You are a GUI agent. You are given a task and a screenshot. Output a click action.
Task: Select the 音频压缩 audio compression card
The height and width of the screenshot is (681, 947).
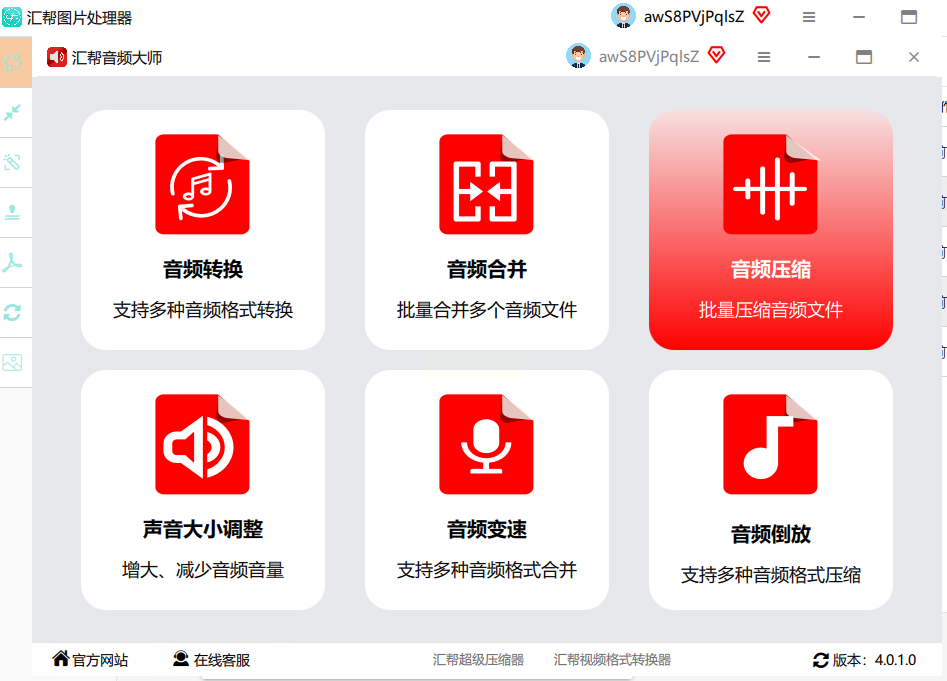point(770,230)
